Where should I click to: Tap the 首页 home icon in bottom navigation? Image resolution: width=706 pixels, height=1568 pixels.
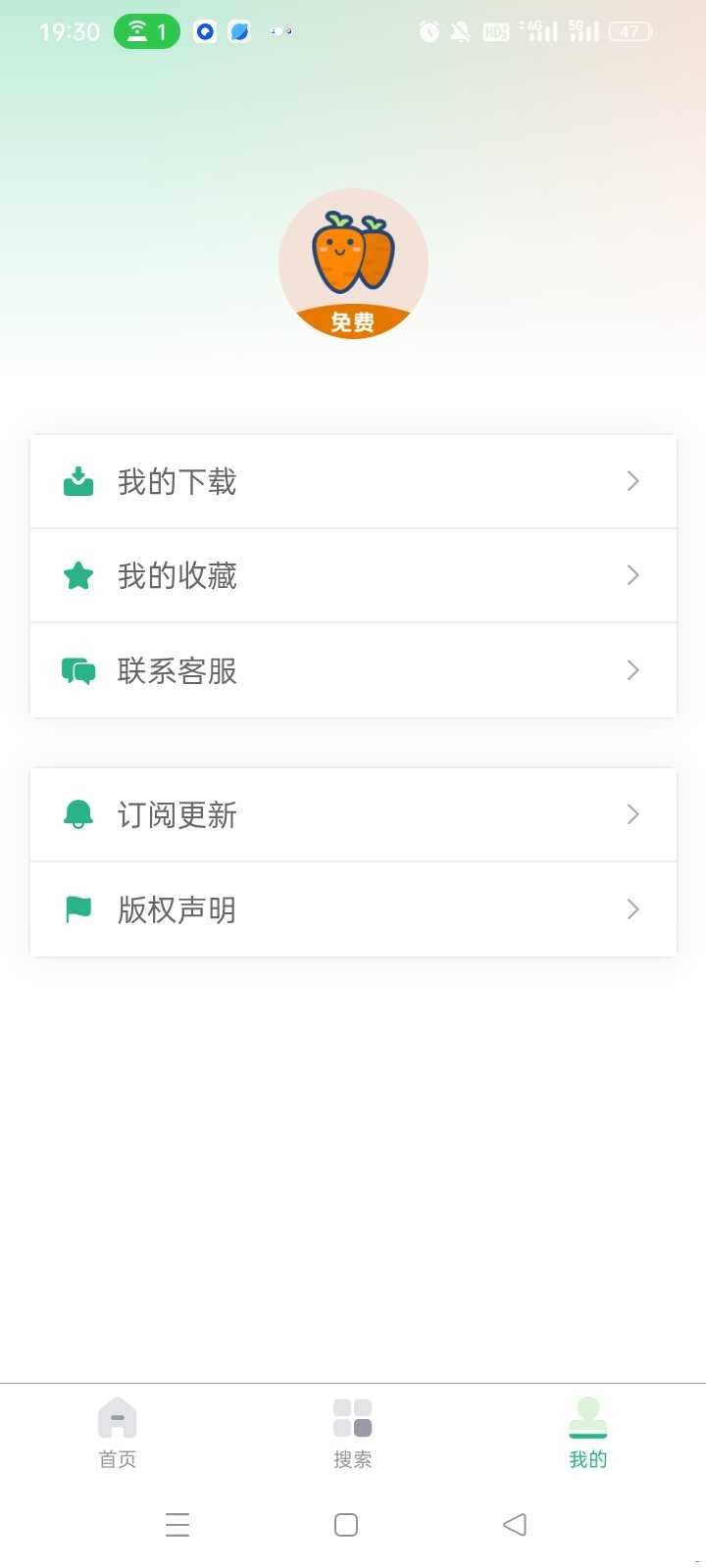(118, 1418)
